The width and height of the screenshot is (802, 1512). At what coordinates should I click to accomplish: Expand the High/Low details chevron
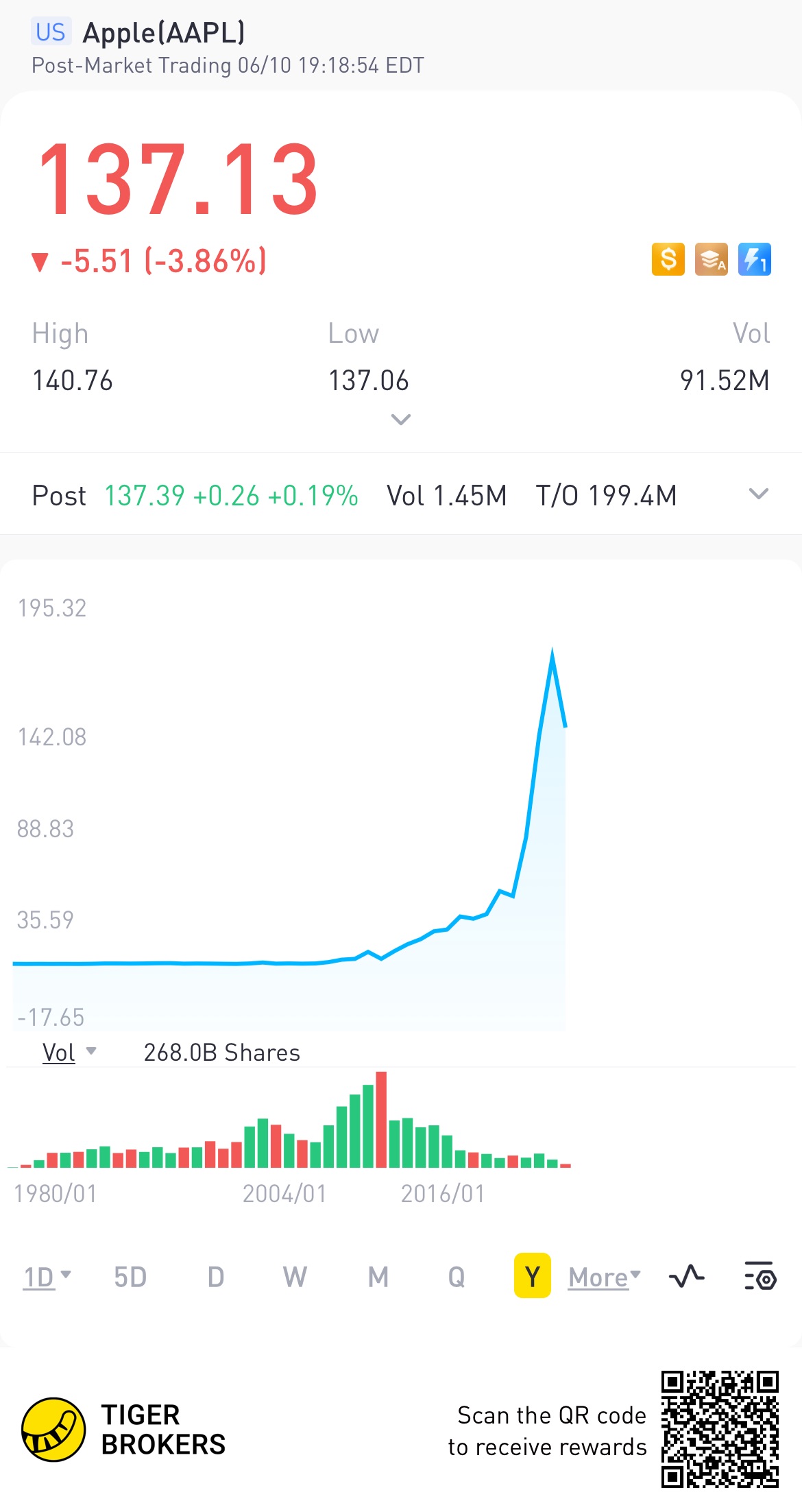pos(400,419)
